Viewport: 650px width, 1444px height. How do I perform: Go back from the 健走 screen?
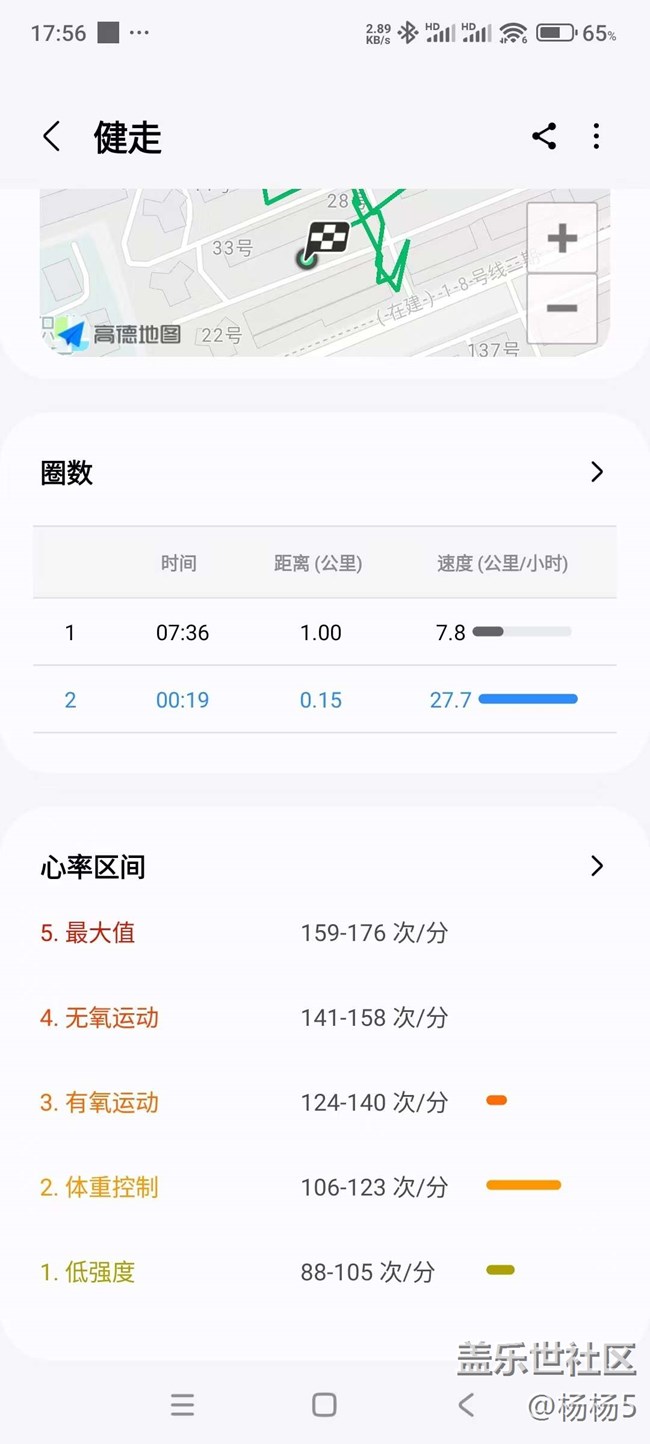[x=52, y=137]
